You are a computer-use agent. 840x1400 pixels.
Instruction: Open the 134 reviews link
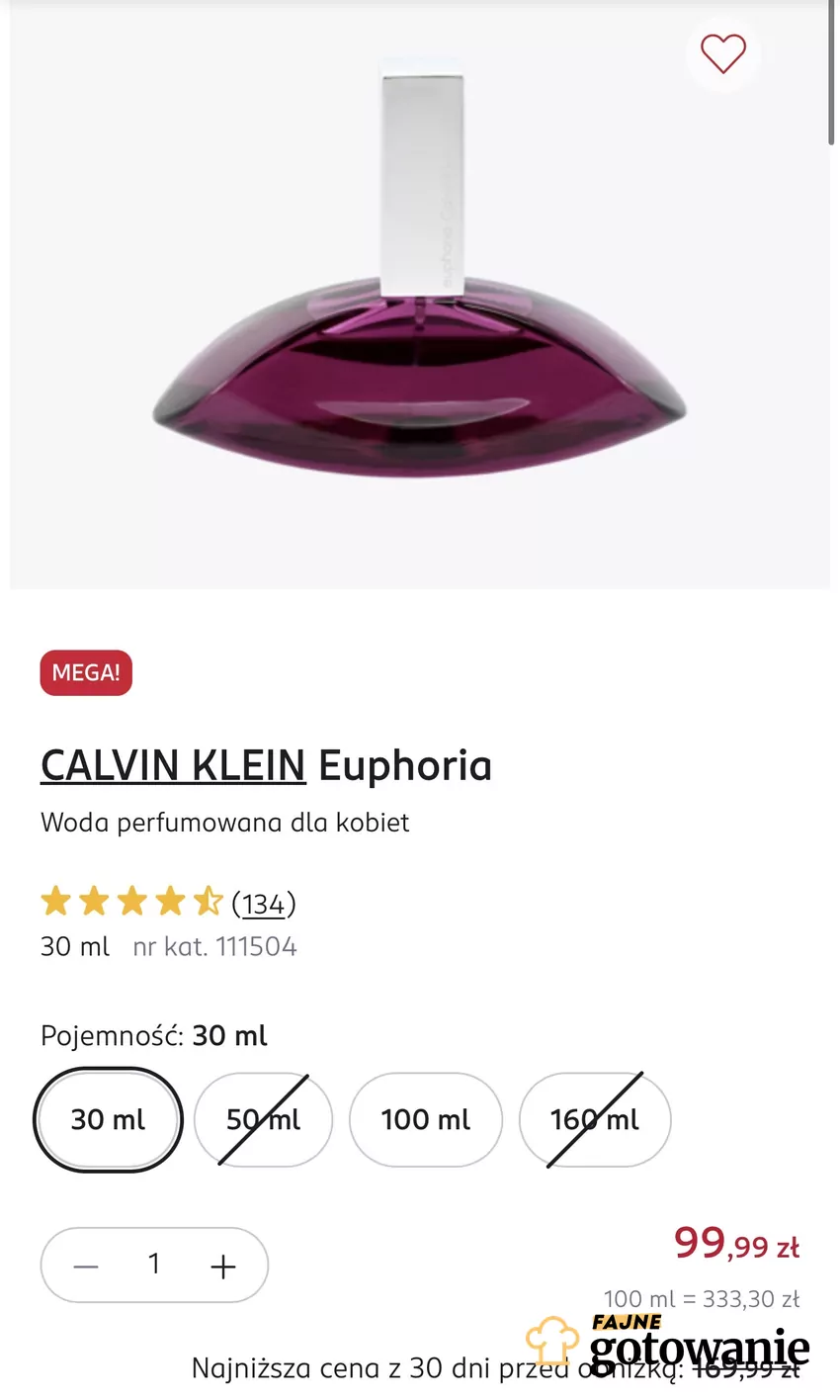tap(264, 904)
